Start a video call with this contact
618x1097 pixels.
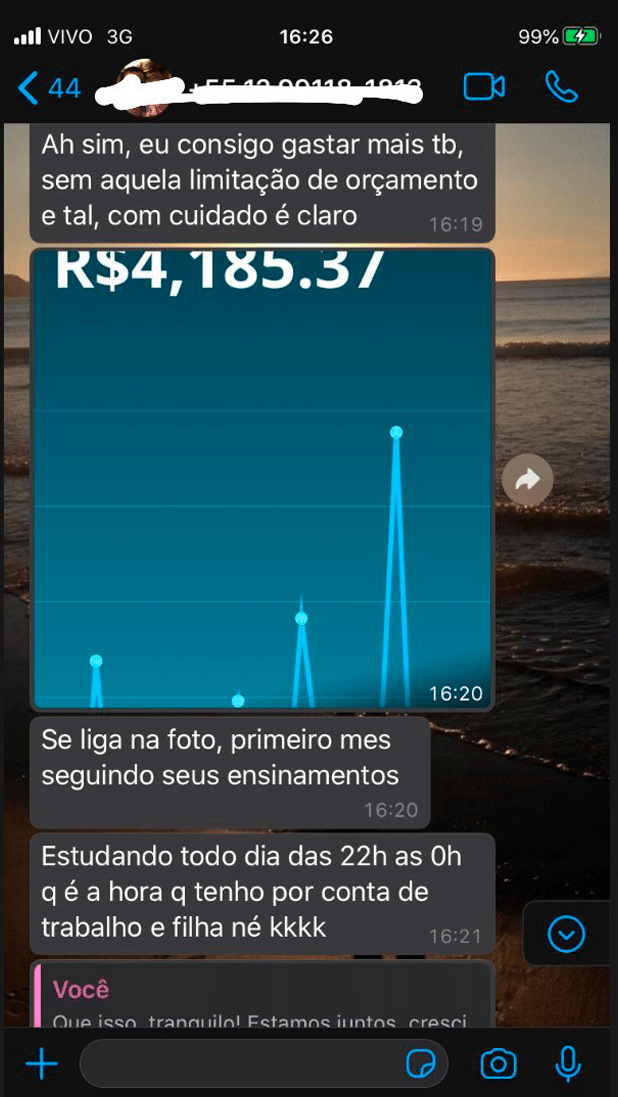[x=484, y=87]
